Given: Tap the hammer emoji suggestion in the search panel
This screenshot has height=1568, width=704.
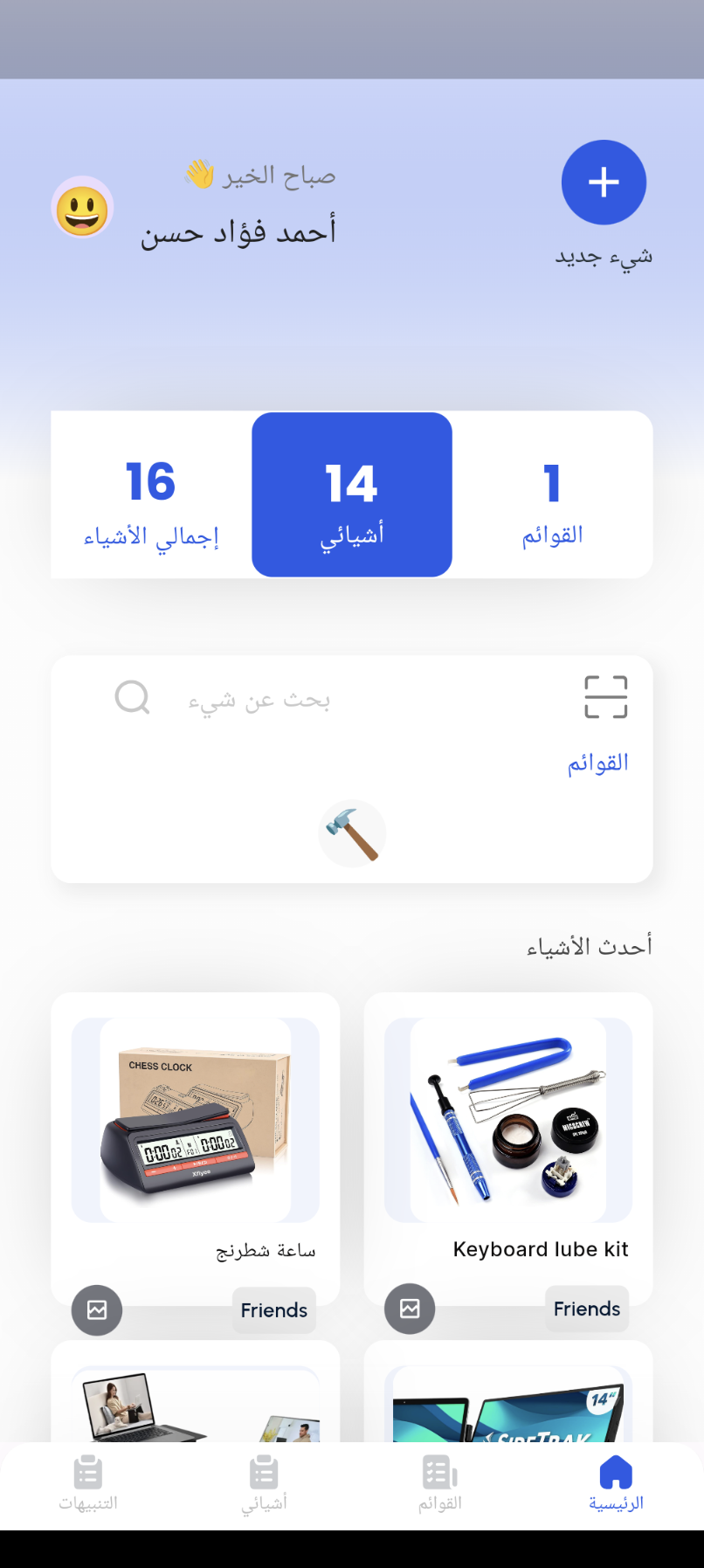Looking at the screenshot, I should pyautogui.click(x=352, y=832).
